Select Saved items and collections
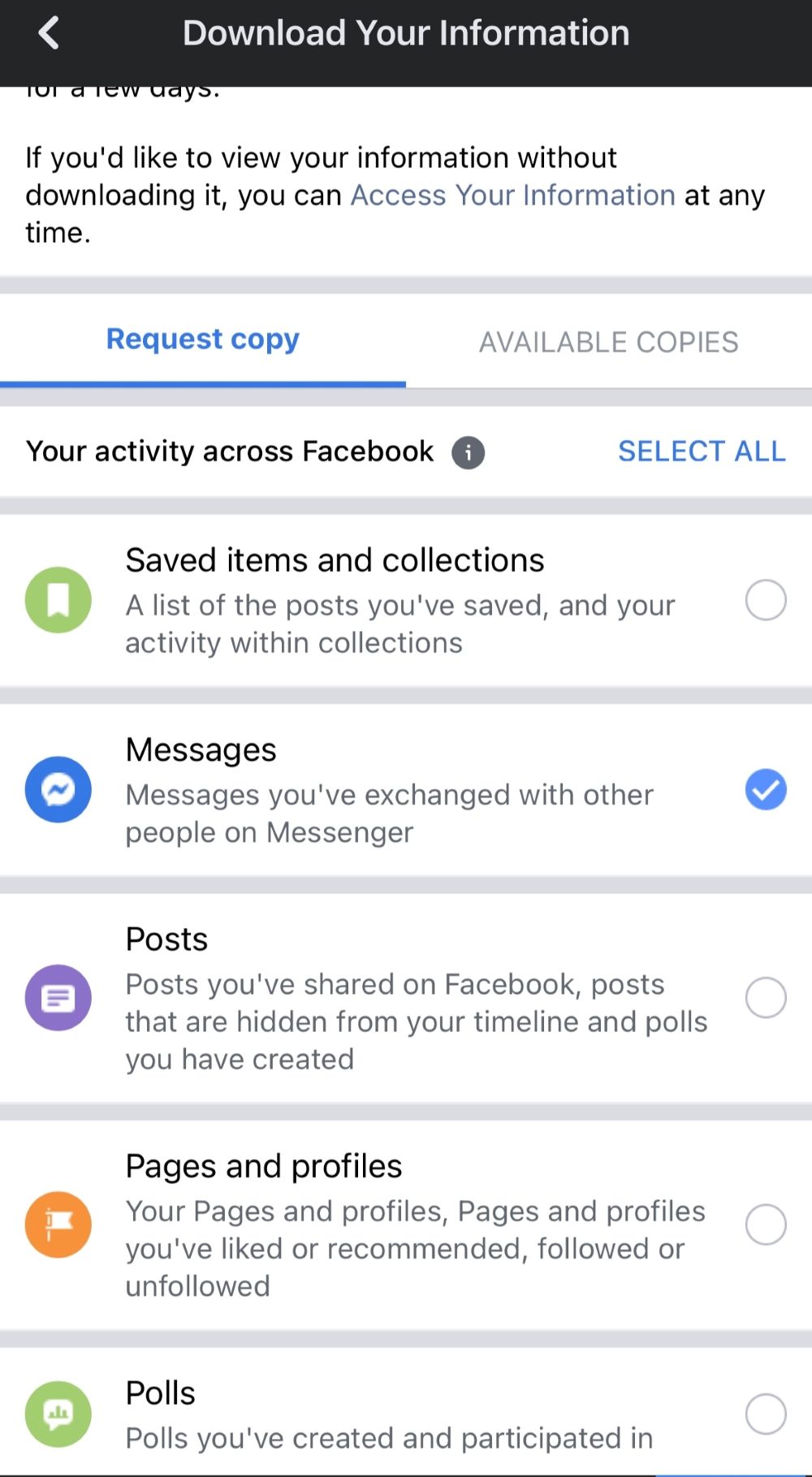Viewport: 812px width, 1477px height. coord(766,600)
